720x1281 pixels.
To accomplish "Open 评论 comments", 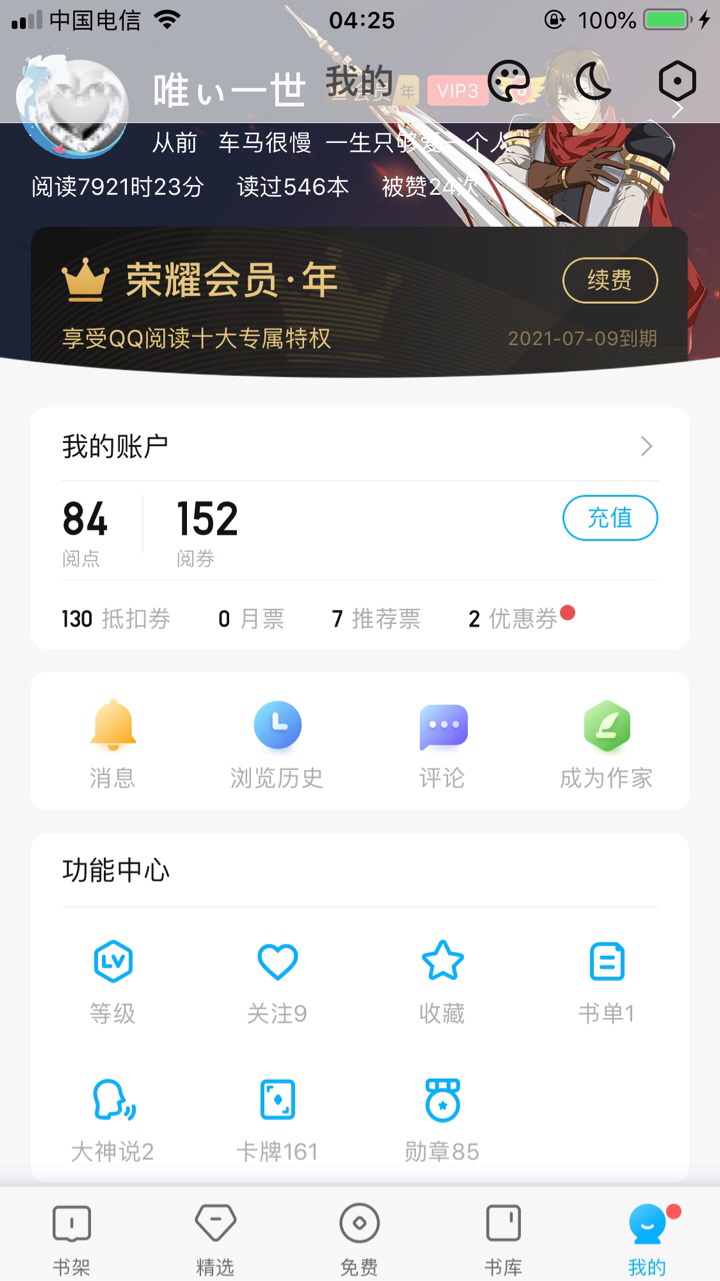I will click(442, 743).
